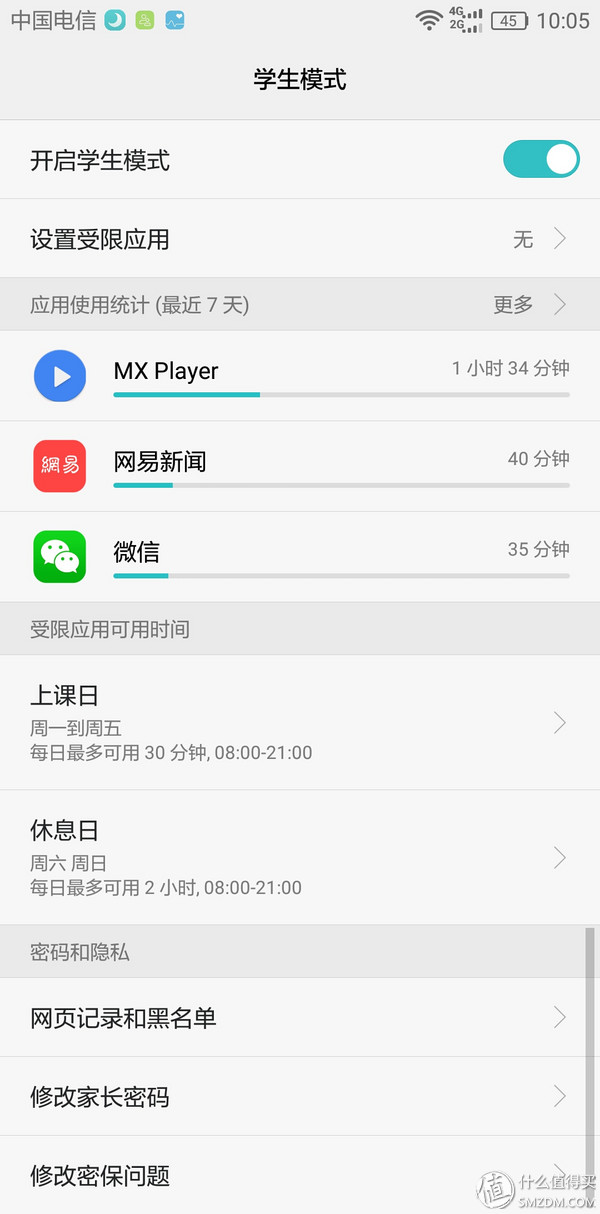This screenshot has height=1214, width=600.
Task: Open 网易新闻 usage details
Action: [x=300, y=466]
